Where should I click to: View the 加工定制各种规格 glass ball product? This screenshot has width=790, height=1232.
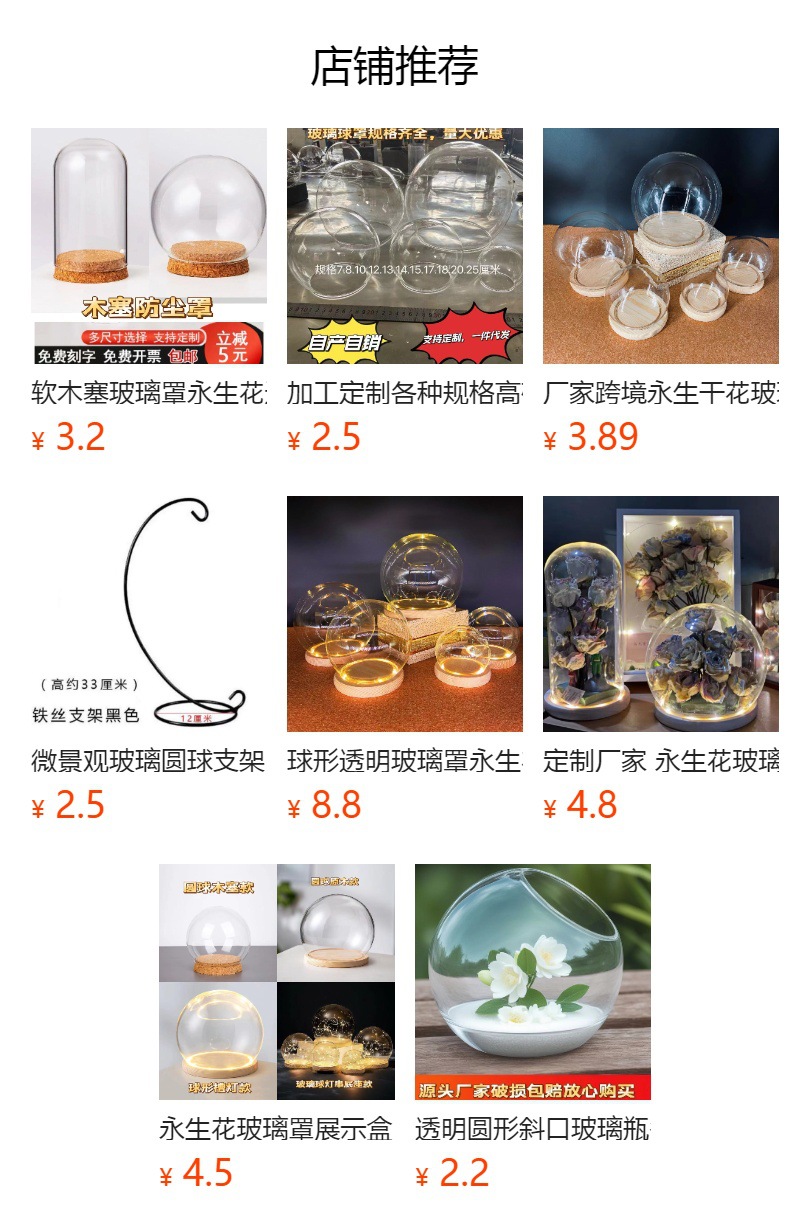(405, 246)
